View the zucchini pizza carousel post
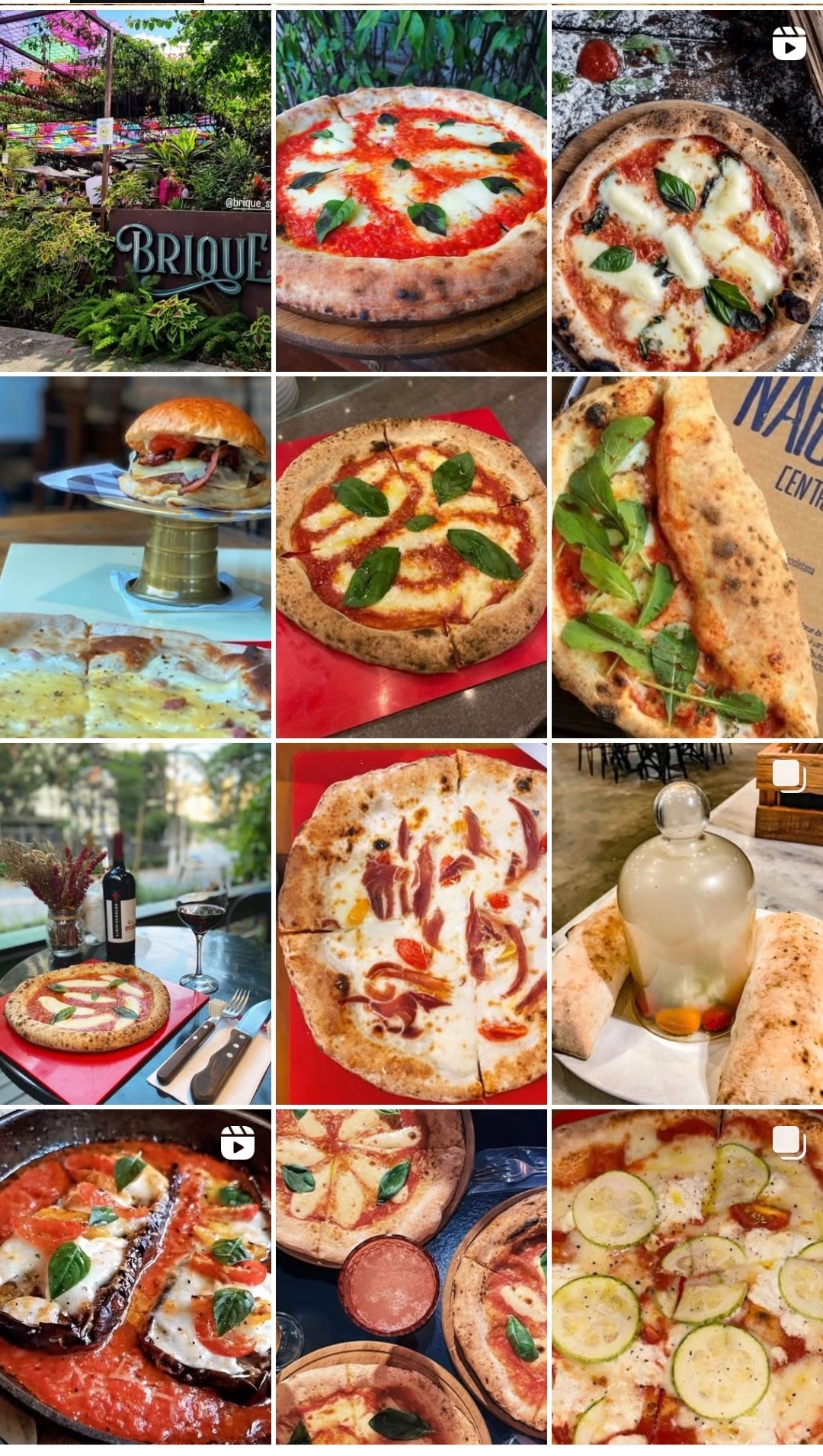 click(x=687, y=1276)
